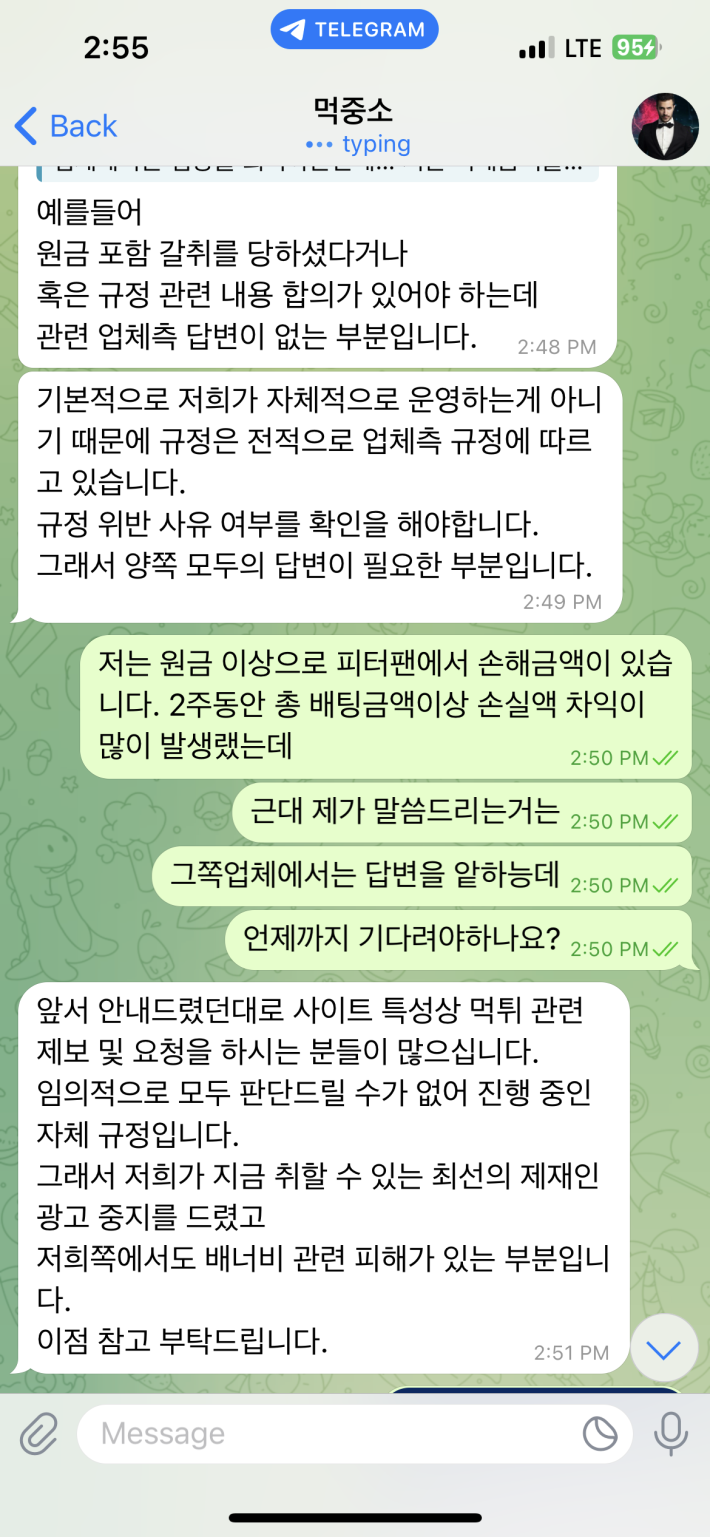Screen dimensions: 710x1537
Task: Focus the Message input field
Action: point(330,1434)
